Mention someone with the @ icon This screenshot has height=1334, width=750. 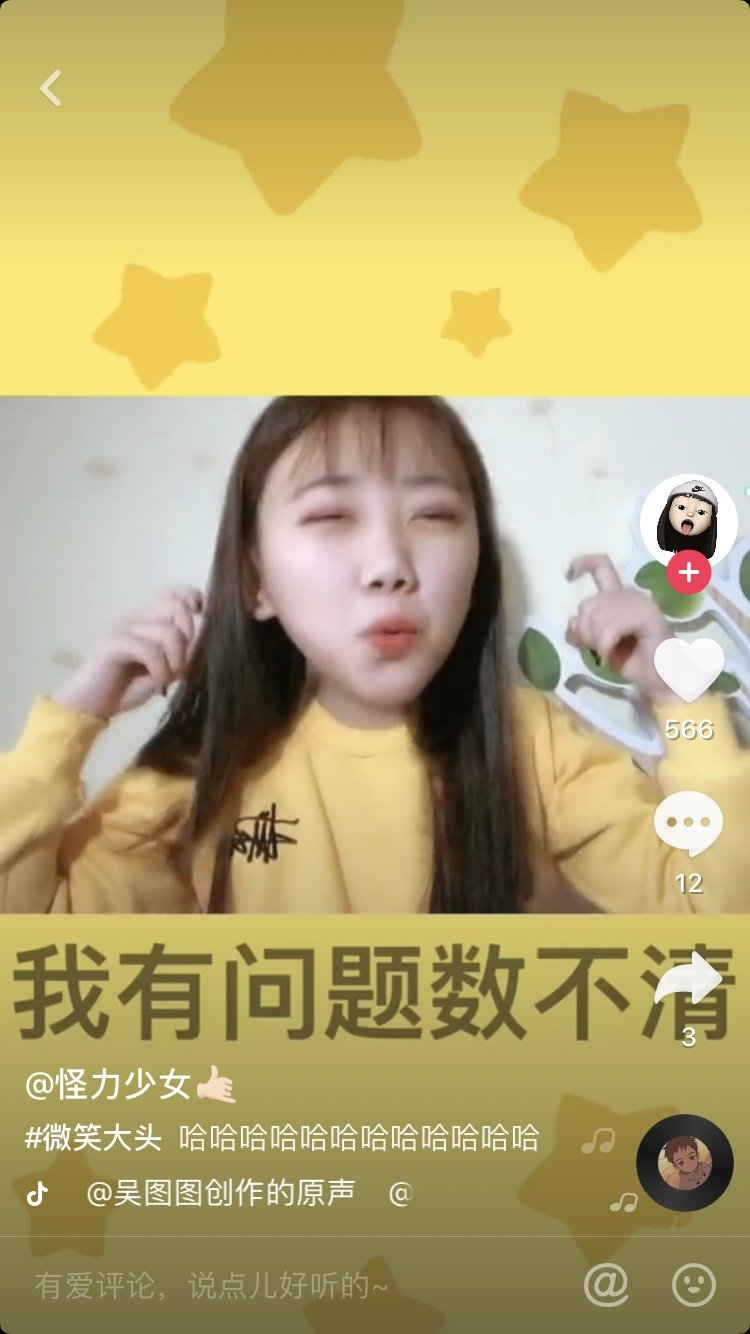tap(606, 1284)
